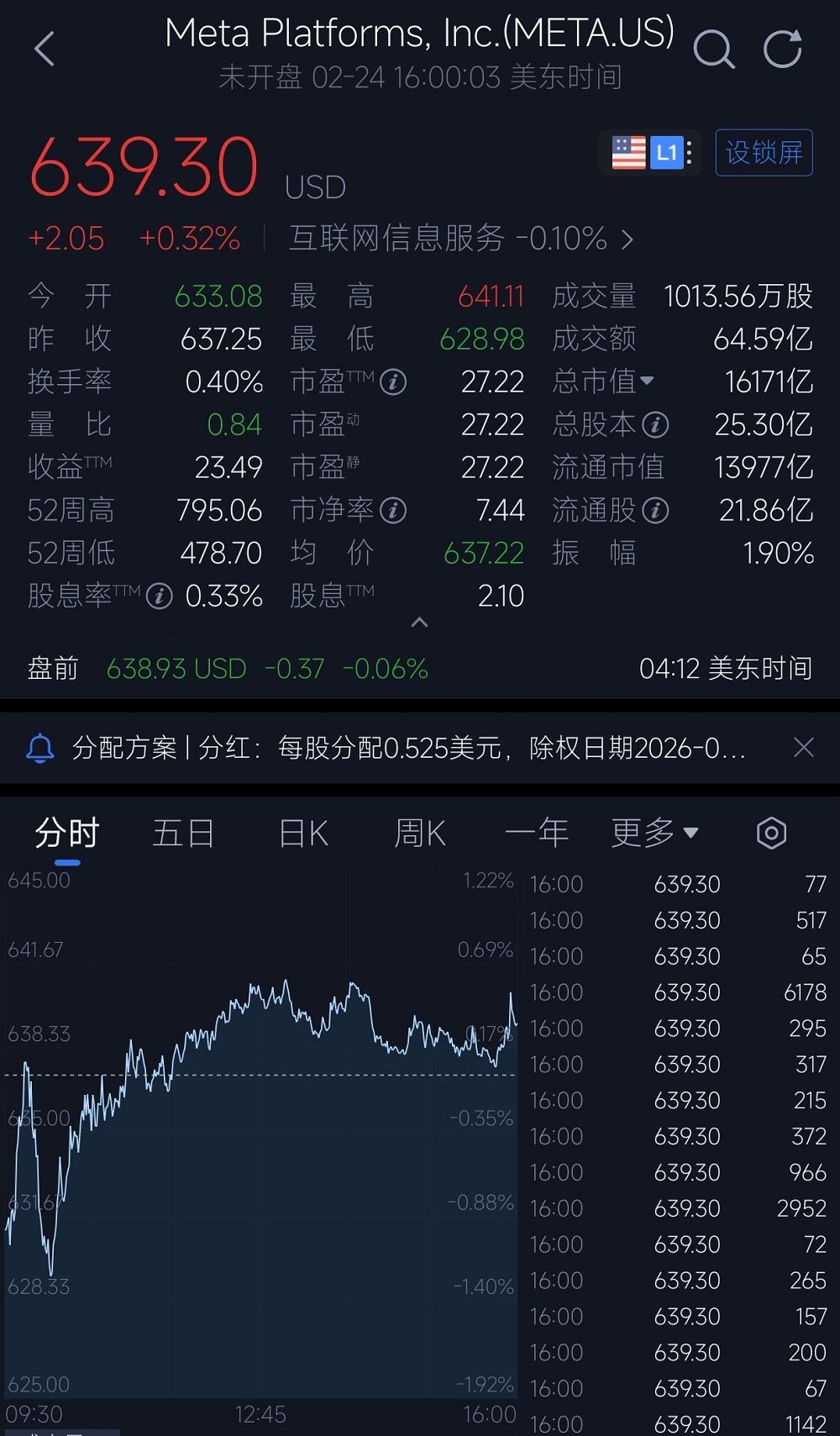840x1436 pixels.
Task: Click the info icon beside 市盈TTM
Action: click(x=393, y=382)
